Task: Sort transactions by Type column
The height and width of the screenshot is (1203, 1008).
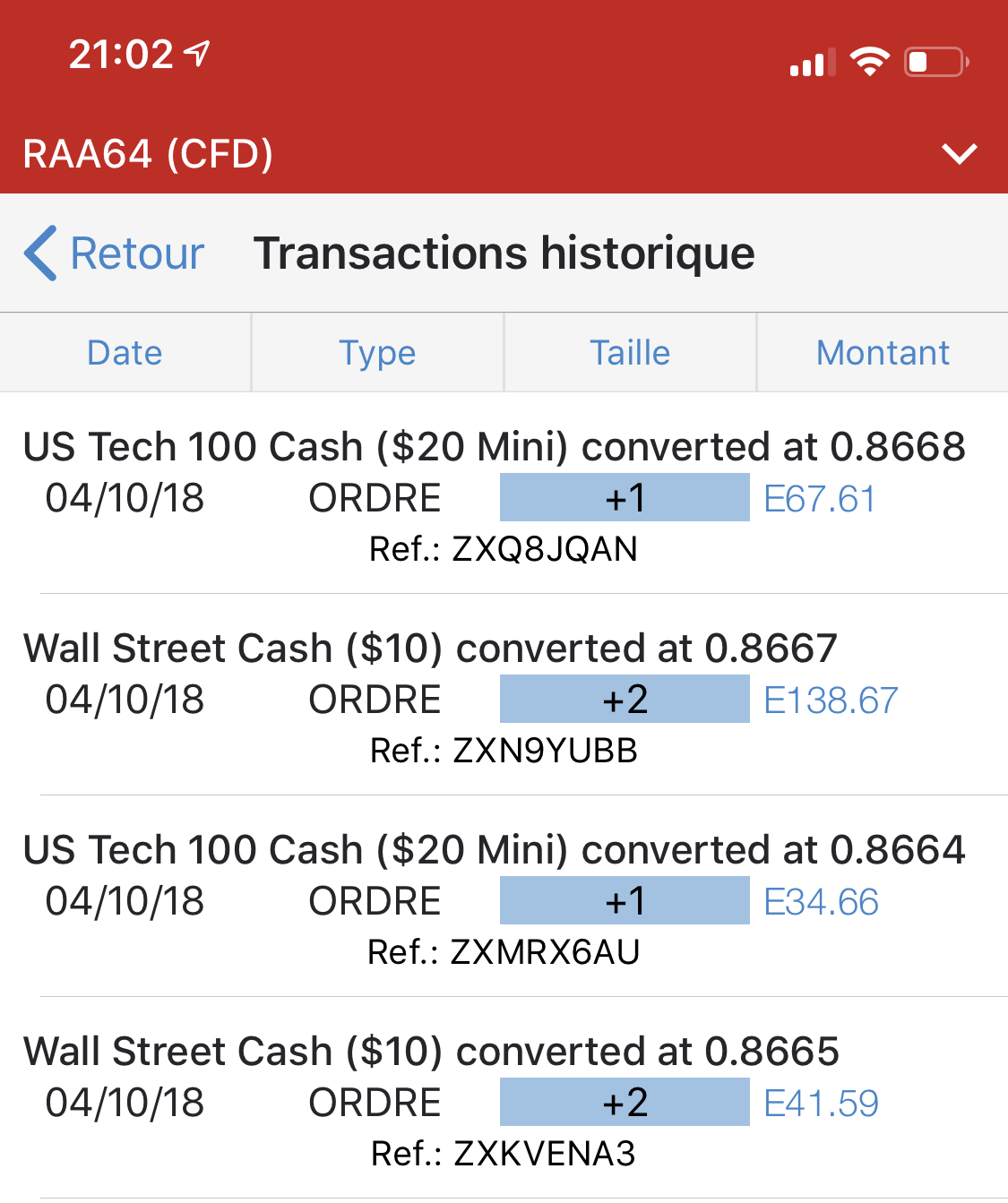Action: coord(377,353)
